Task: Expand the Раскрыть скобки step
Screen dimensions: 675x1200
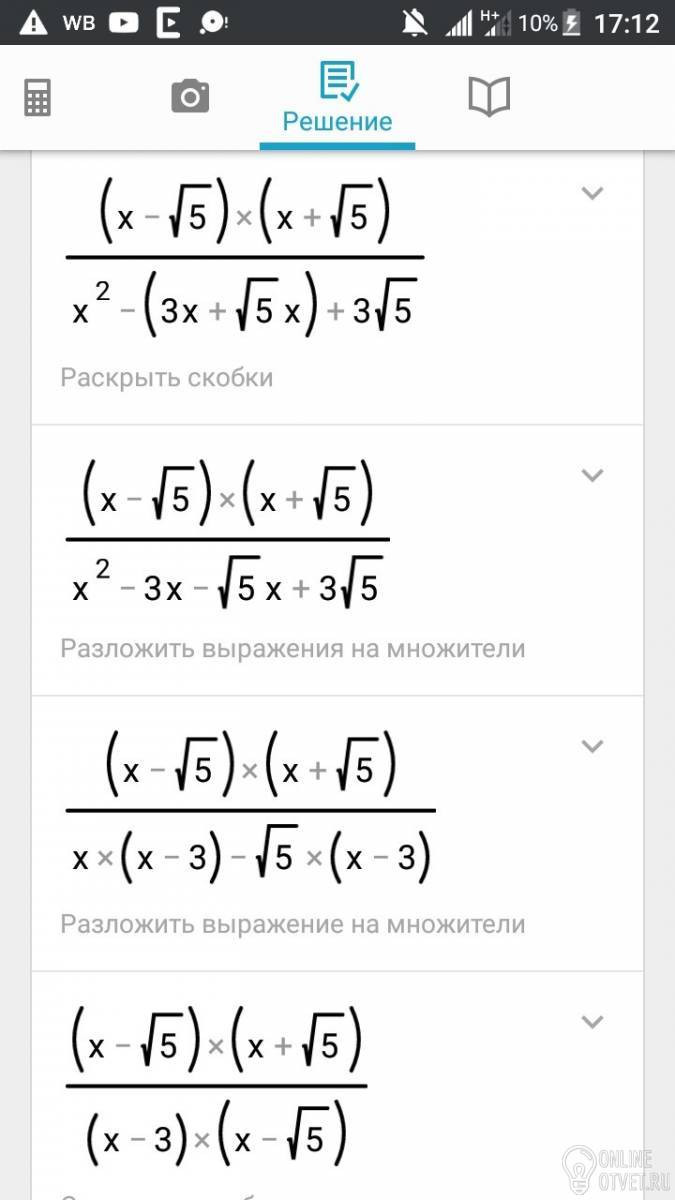Action: 593,193
